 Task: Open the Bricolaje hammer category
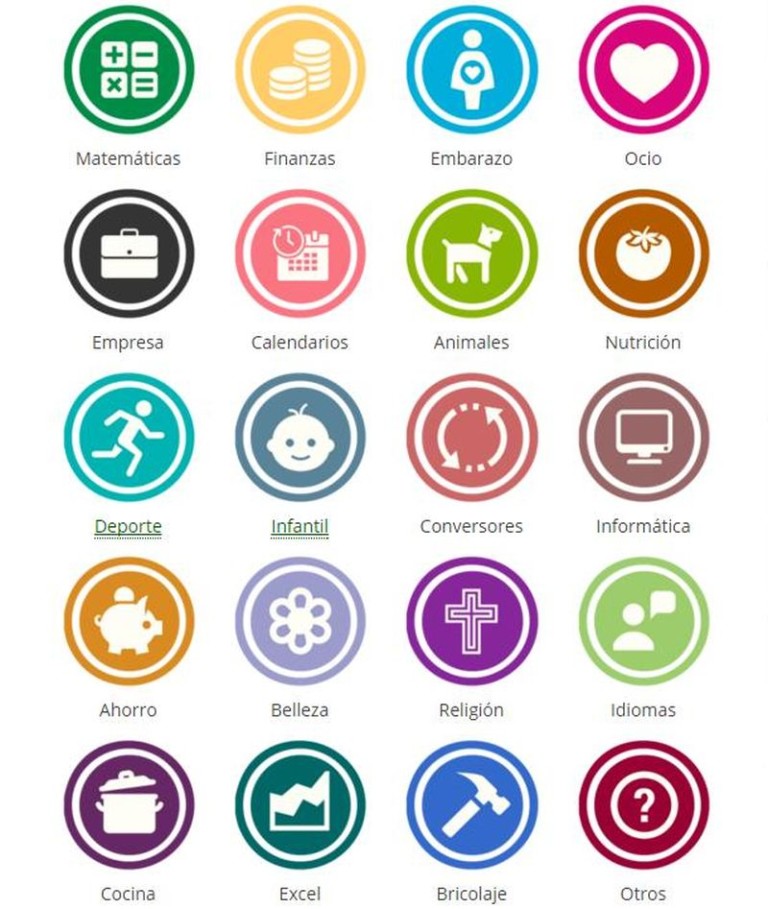click(x=471, y=805)
